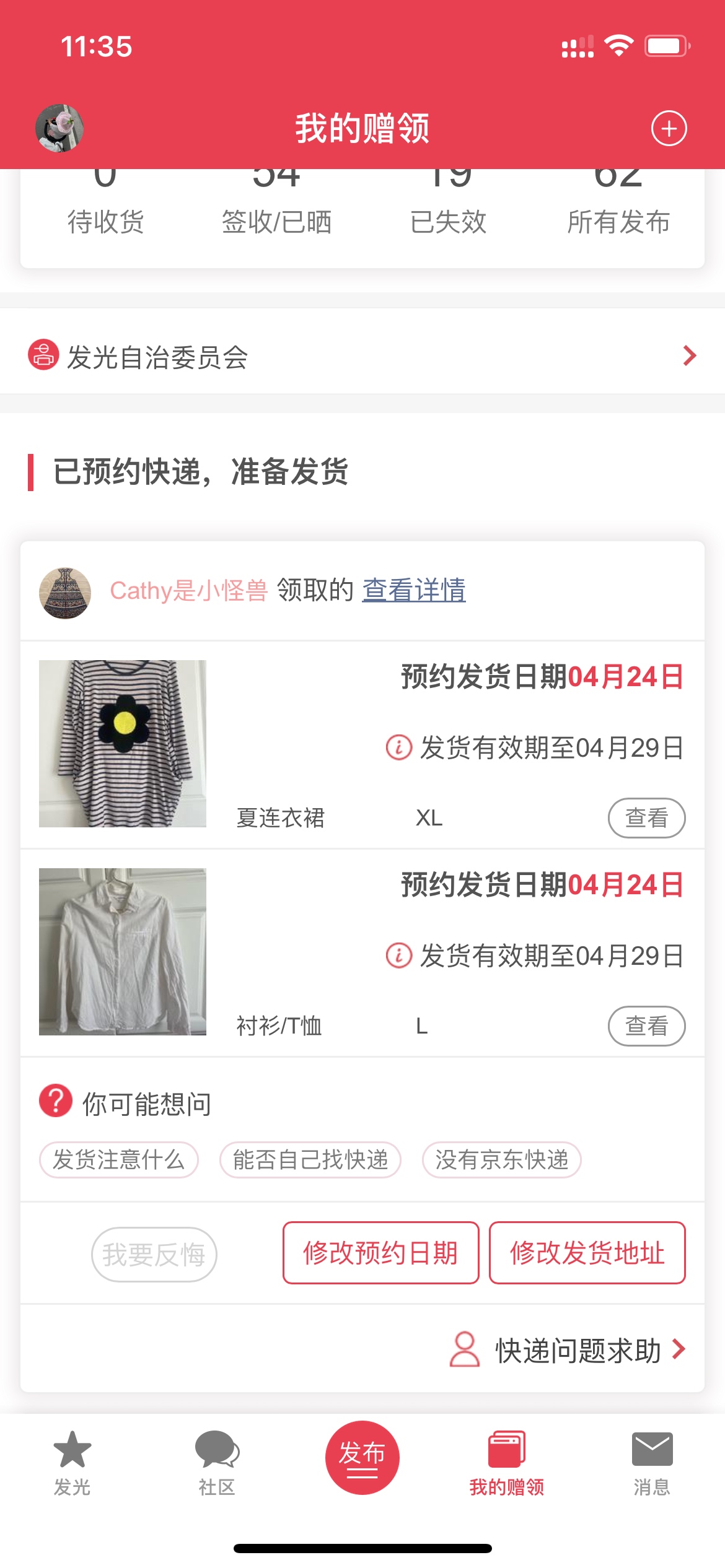Screen dimensions: 725x1568
Task: Tap 修改发货地址 button
Action: click(587, 1253)
